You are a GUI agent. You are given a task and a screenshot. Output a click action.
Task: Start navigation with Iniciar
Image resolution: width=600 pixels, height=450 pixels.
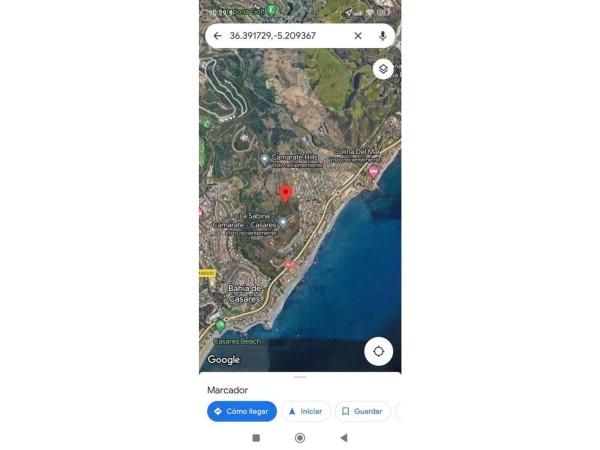[x=306, y=411]
